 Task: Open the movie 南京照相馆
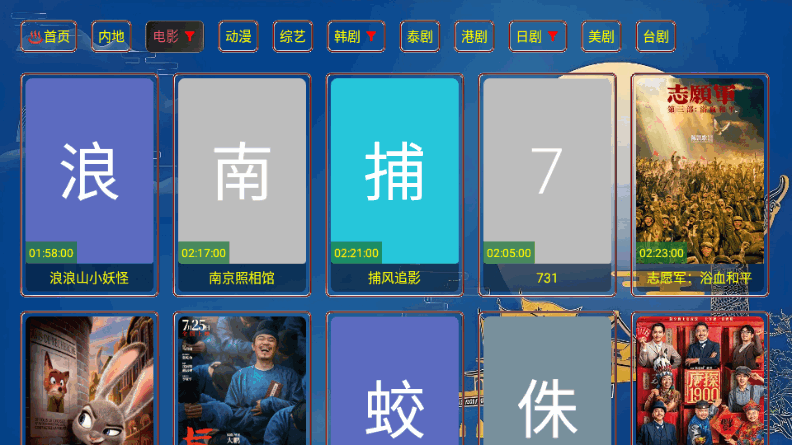(241, 180)
